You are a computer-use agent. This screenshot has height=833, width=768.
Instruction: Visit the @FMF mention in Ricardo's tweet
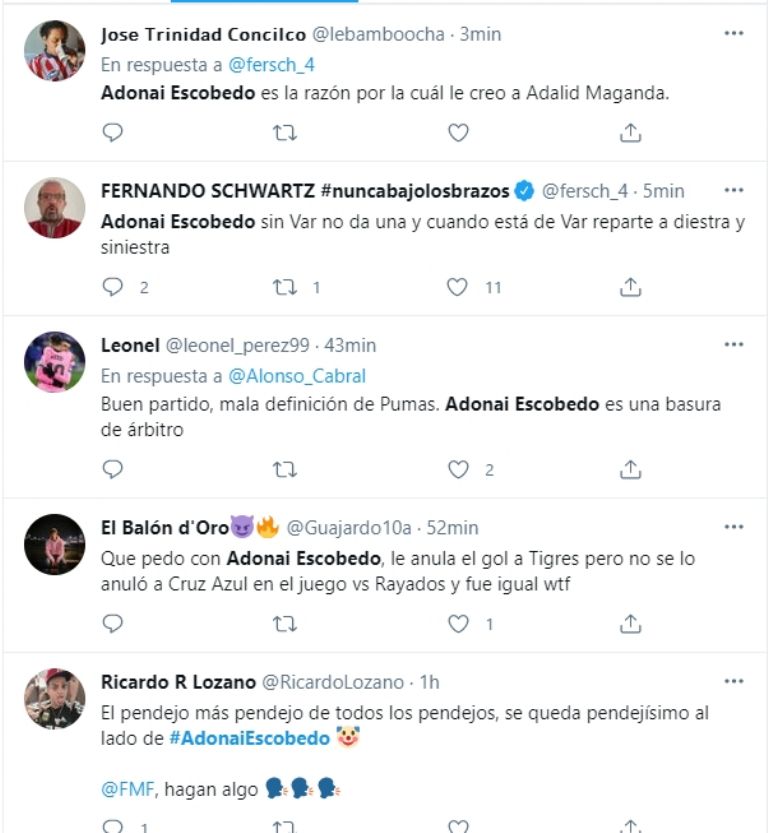[127, 790]
